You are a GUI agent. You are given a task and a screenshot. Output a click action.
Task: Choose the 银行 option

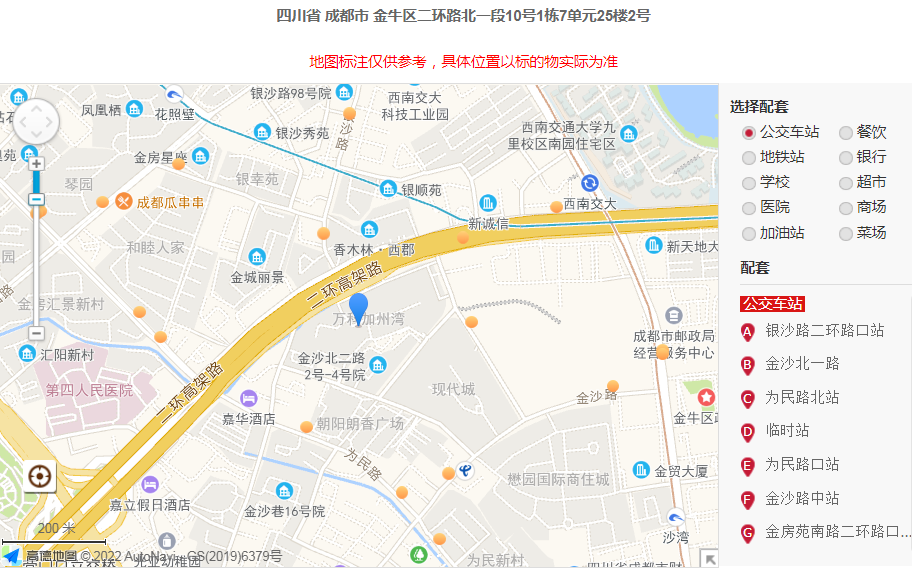tap(846, 157)
